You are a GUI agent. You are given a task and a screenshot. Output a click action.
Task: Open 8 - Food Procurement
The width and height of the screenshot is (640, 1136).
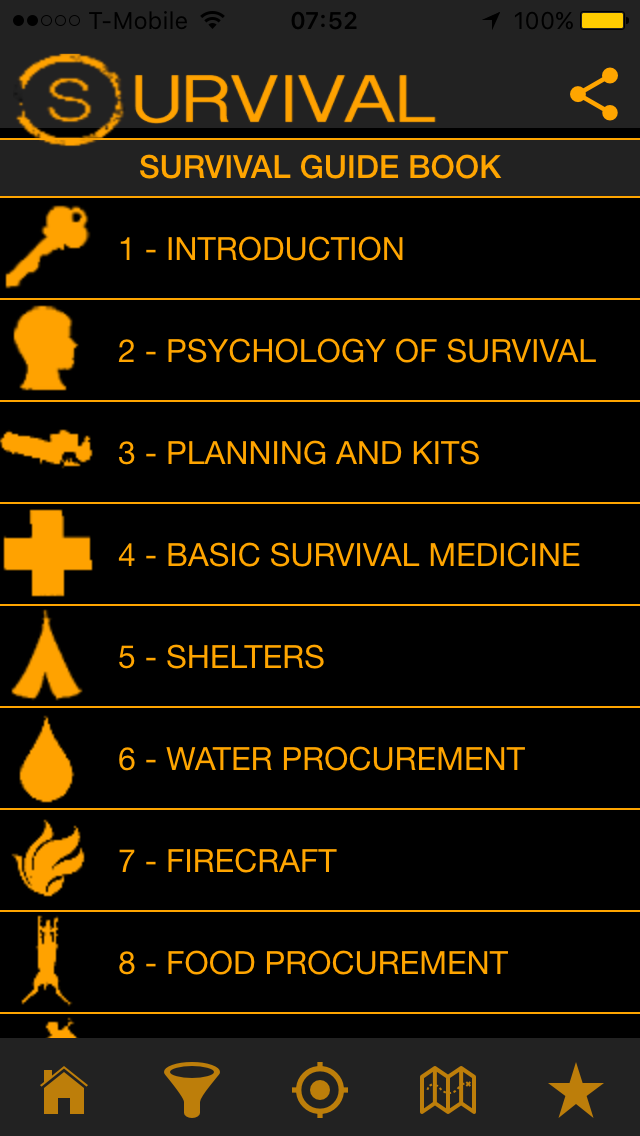320,963
